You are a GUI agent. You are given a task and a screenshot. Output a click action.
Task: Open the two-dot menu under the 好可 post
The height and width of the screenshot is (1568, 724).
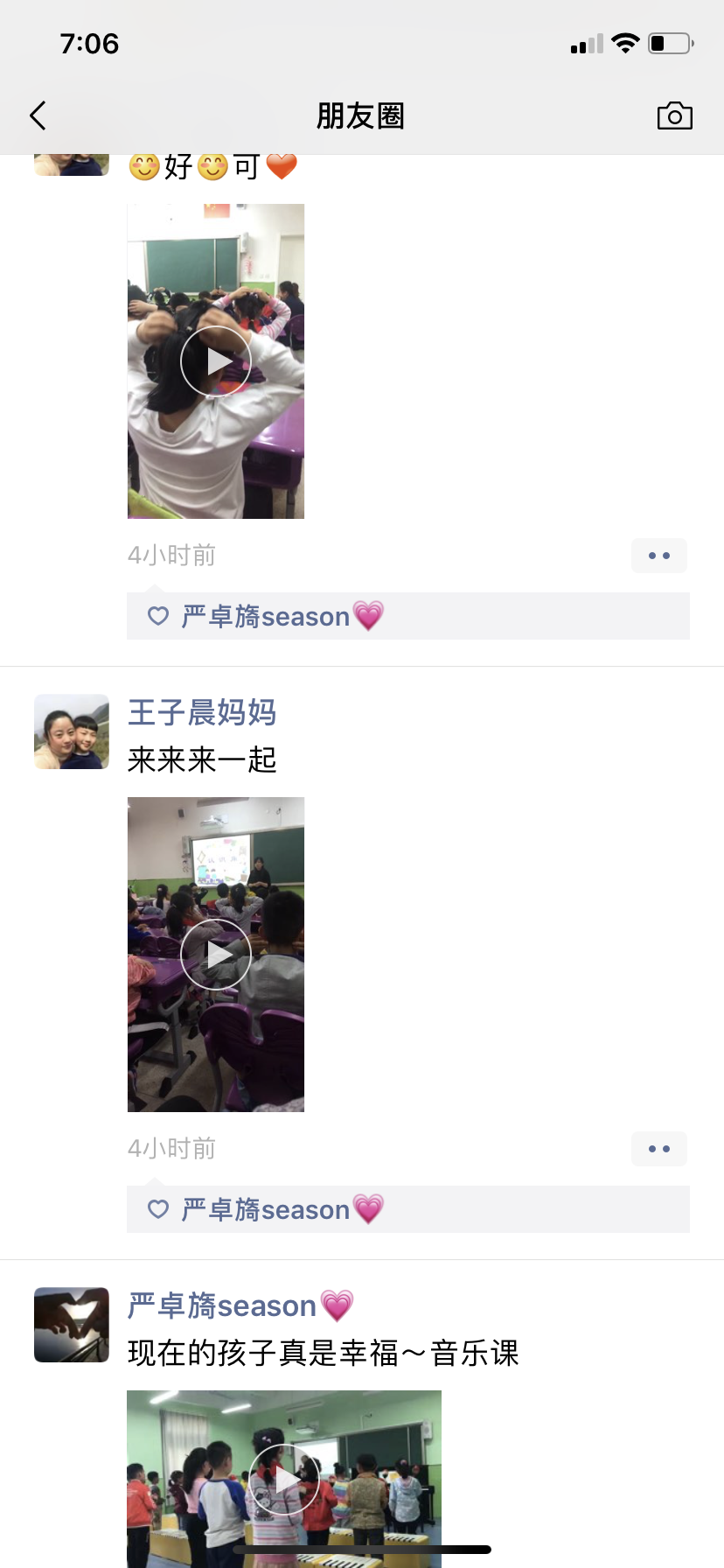pyautogui.click(x=658, y=556)
